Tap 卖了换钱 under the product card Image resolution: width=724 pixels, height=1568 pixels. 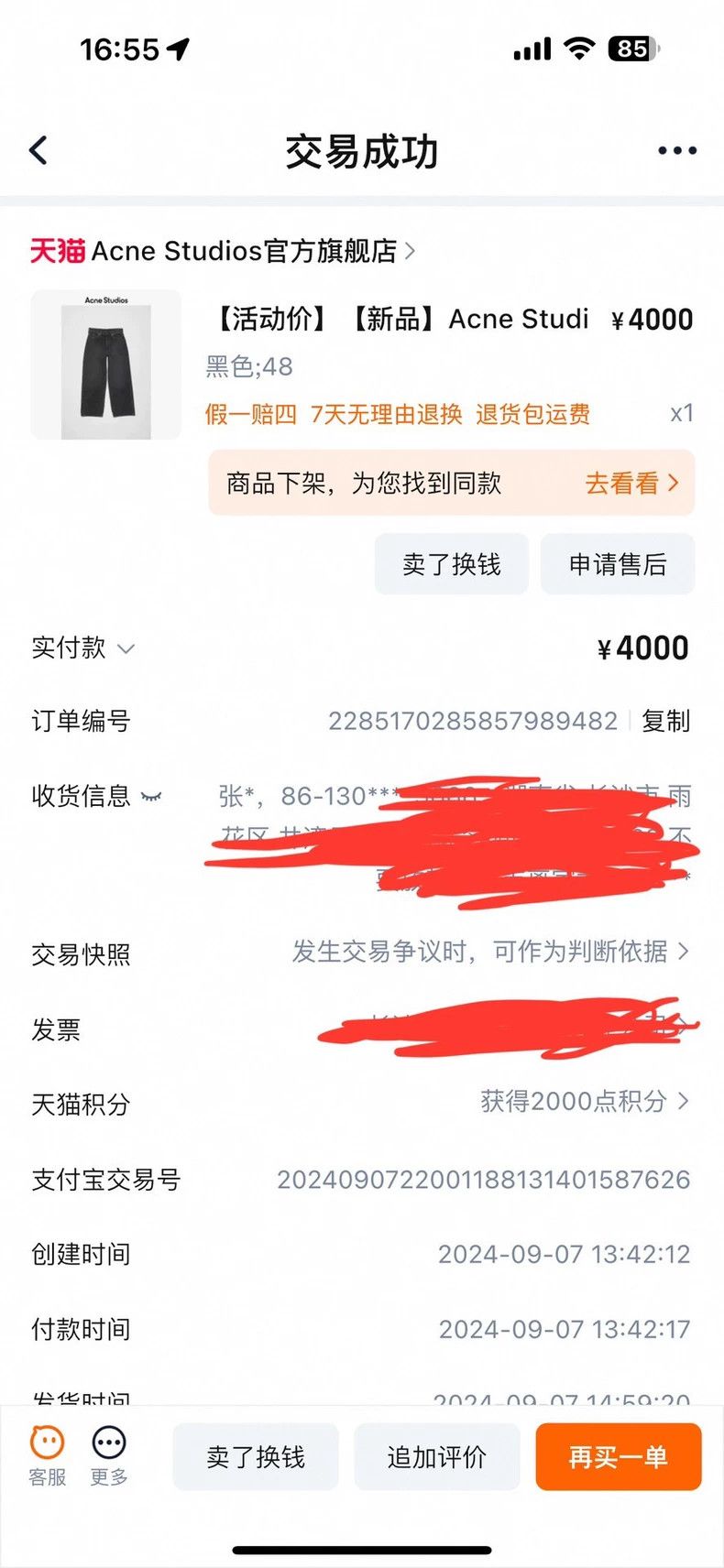(x=452, y=564)
